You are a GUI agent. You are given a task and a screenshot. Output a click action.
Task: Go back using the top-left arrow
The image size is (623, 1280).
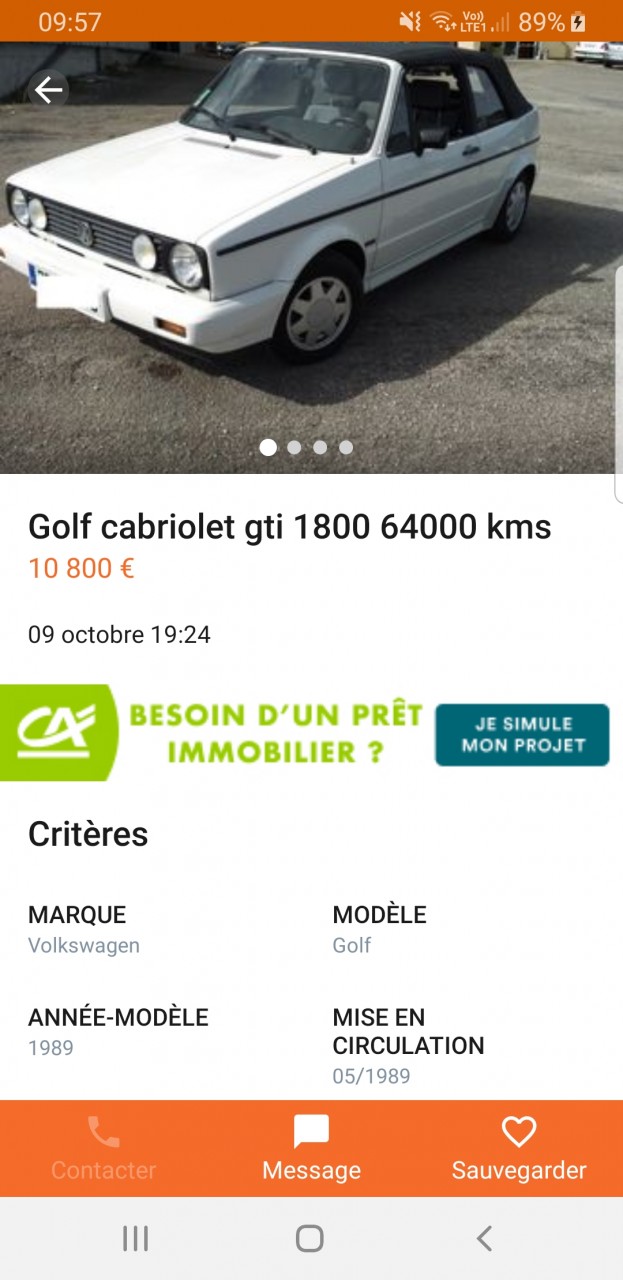point(48,91)
